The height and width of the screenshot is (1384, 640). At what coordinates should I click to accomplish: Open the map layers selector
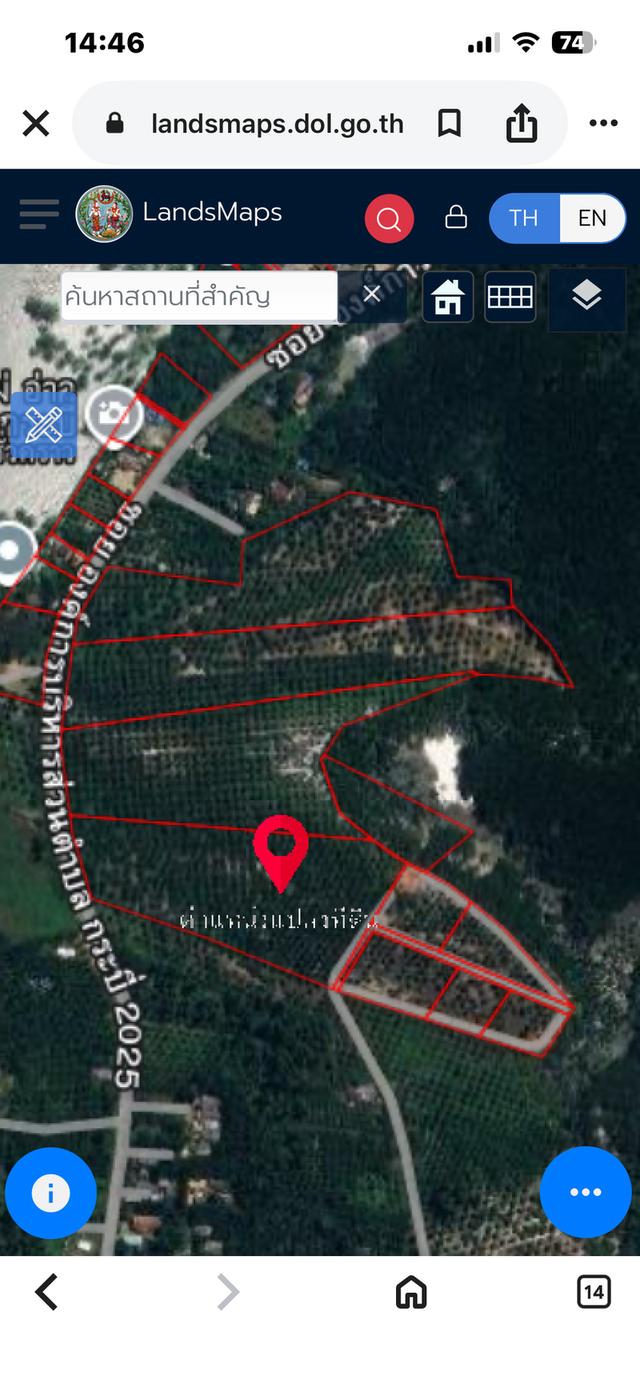586,296
